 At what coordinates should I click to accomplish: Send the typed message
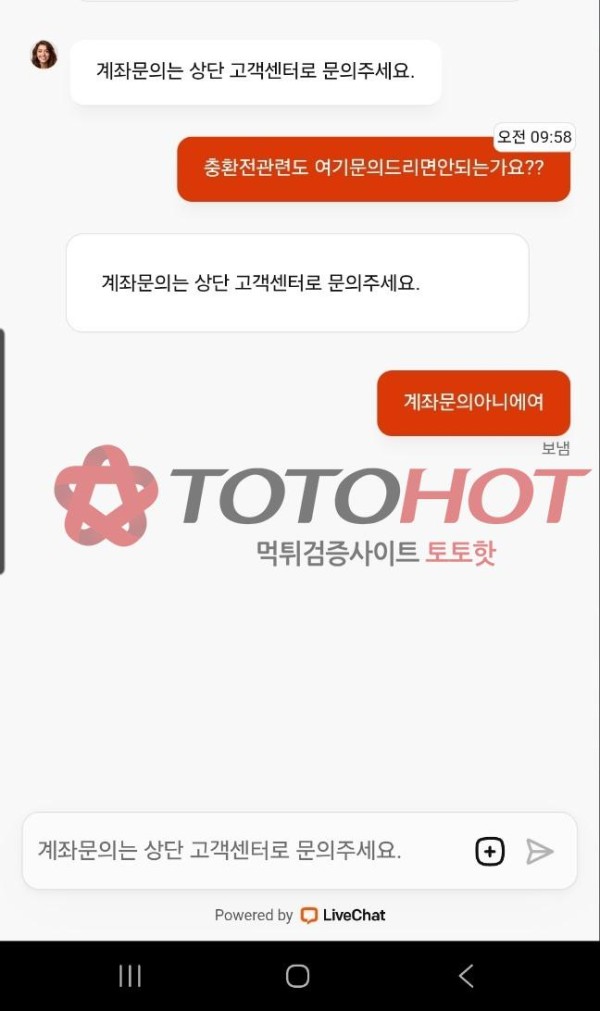click(x=540, y=851)
